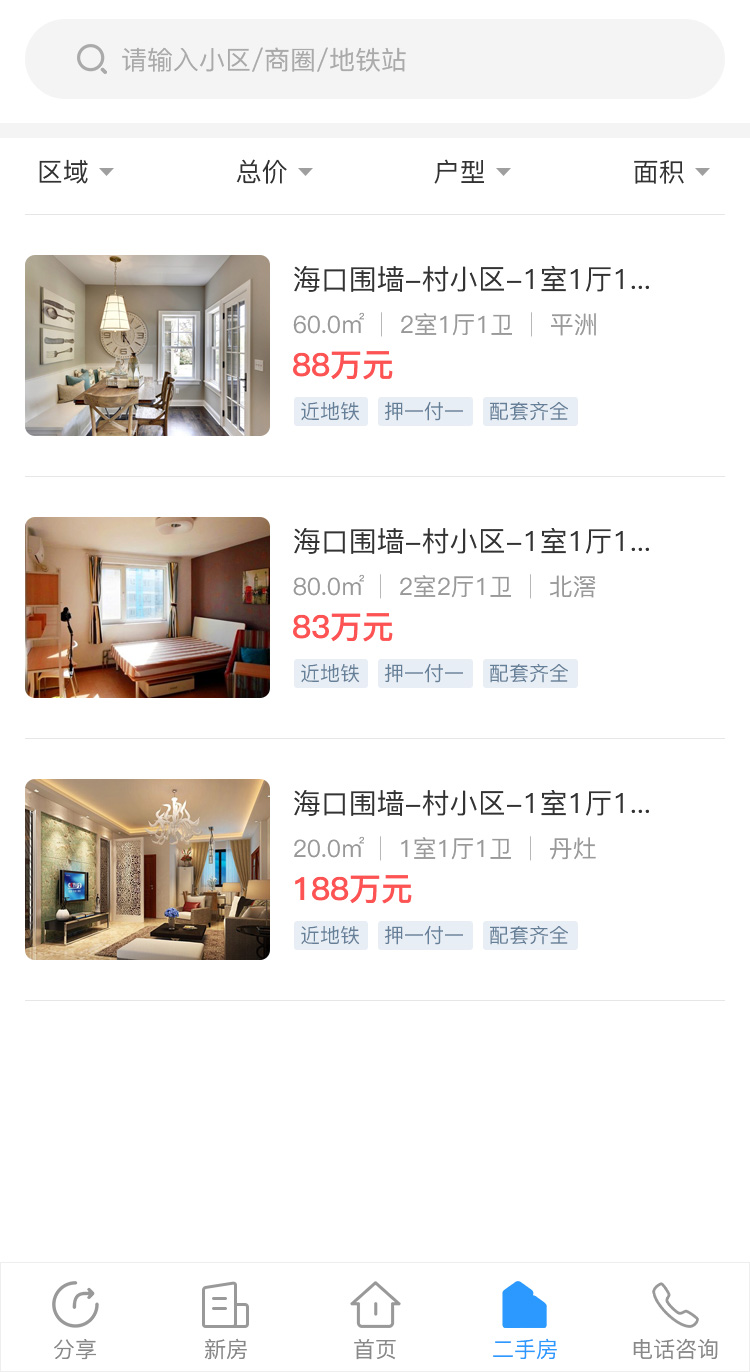
Task: Tap the 请输入小区/商圈/地铁站 search field
Action: (374, 60)
